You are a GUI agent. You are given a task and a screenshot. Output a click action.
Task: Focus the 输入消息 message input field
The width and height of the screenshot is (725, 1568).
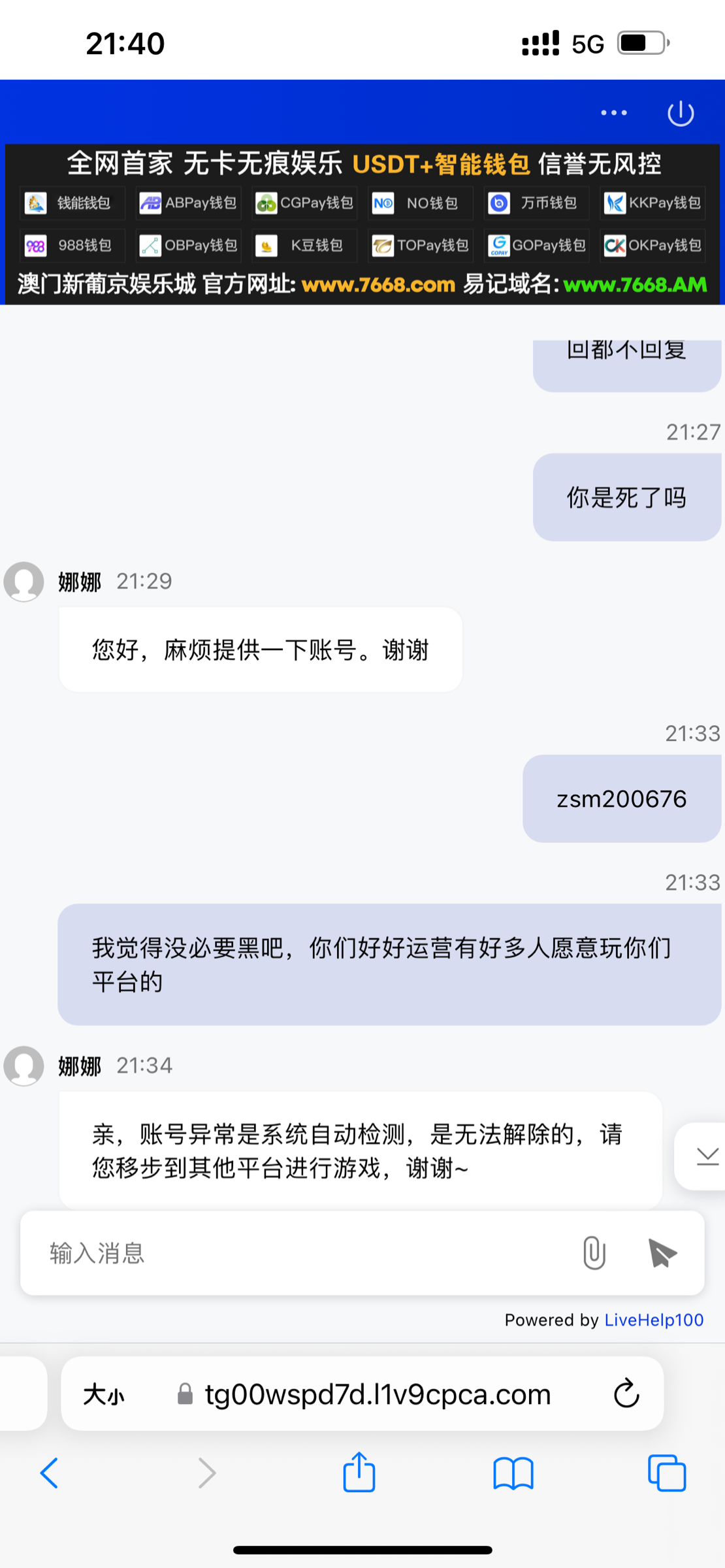[300, 1253]
